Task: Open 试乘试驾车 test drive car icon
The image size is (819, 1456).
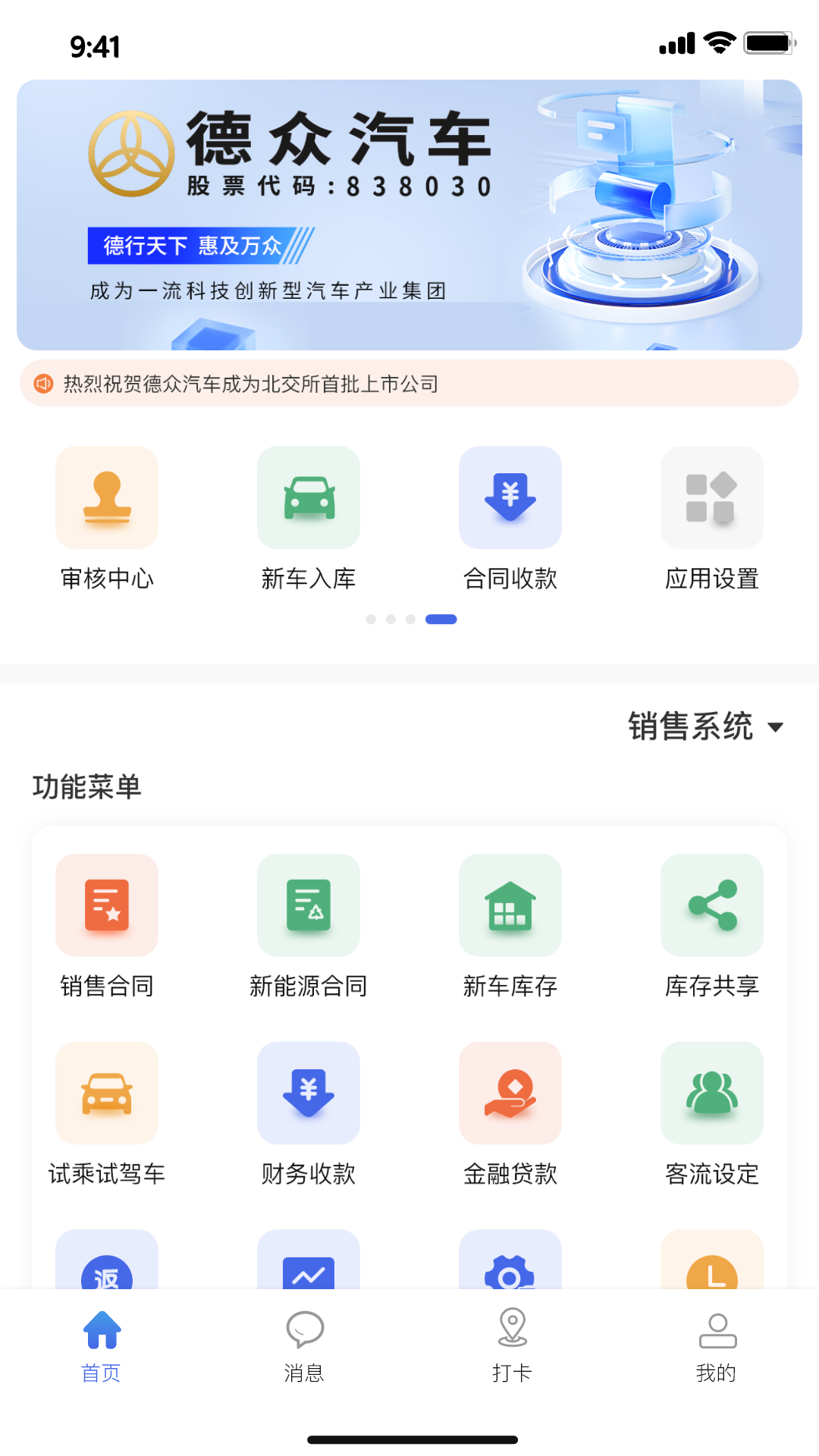Action: click(x=106, y=1093)
